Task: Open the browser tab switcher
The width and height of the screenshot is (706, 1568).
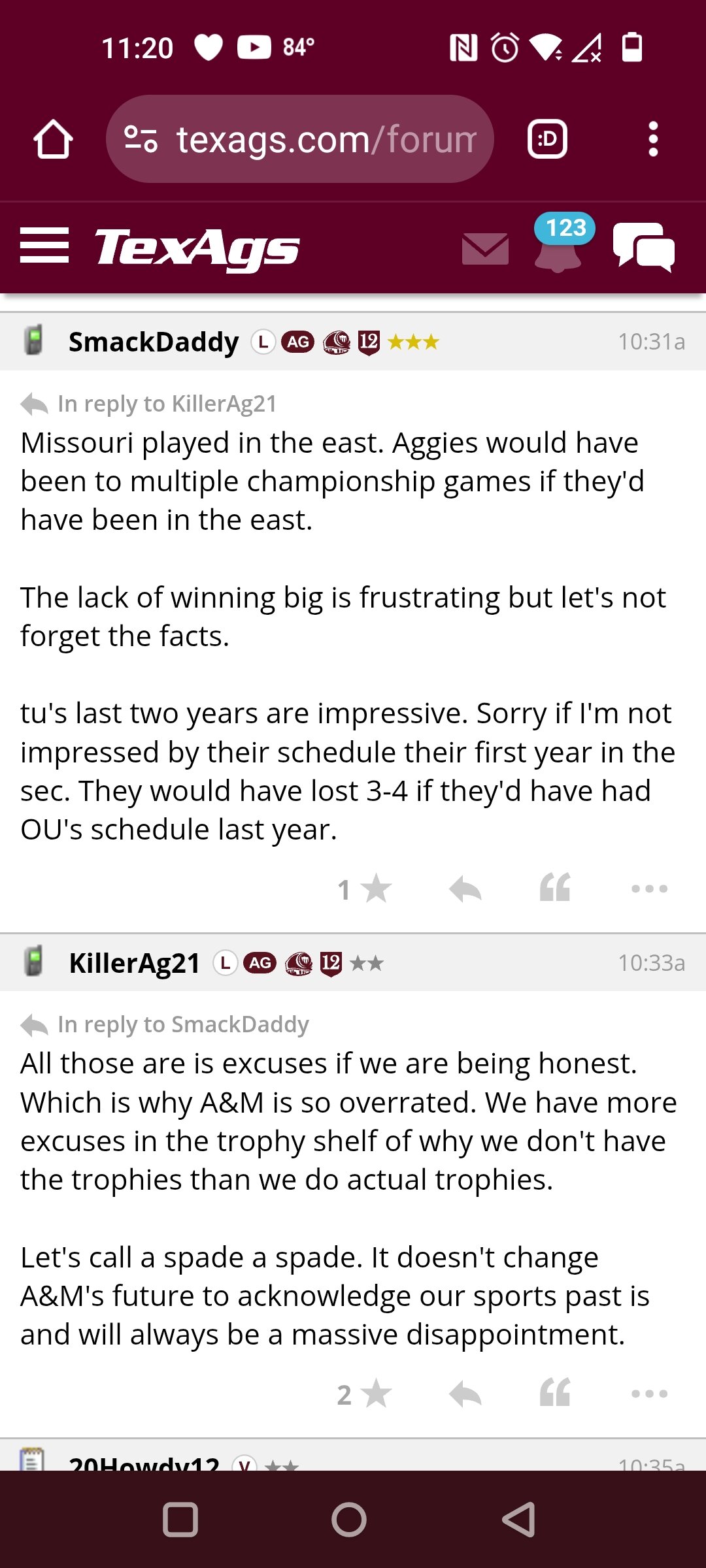Action: click(547, 139)
